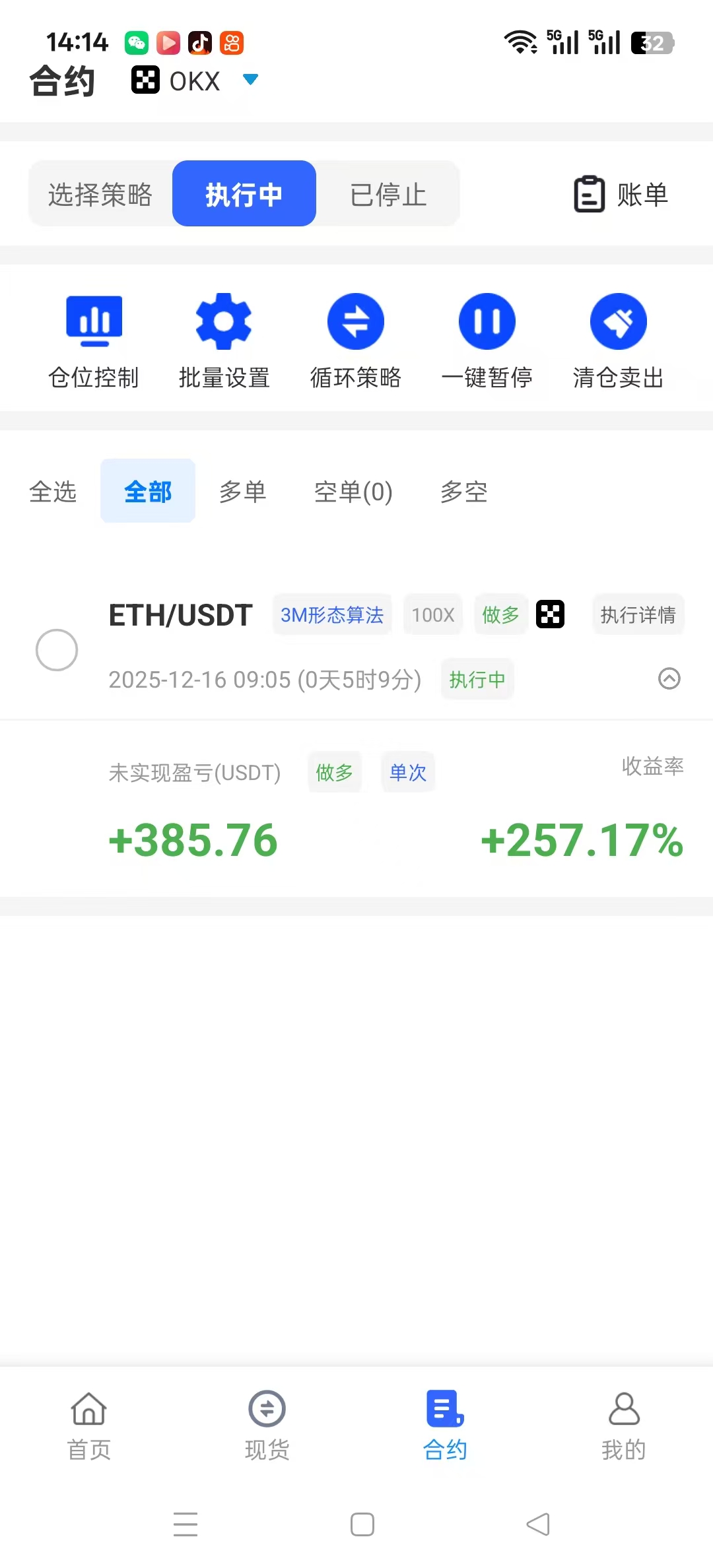Tap 全选 to select all strategies
The image size is (713, 1568).
pos(53,490)
